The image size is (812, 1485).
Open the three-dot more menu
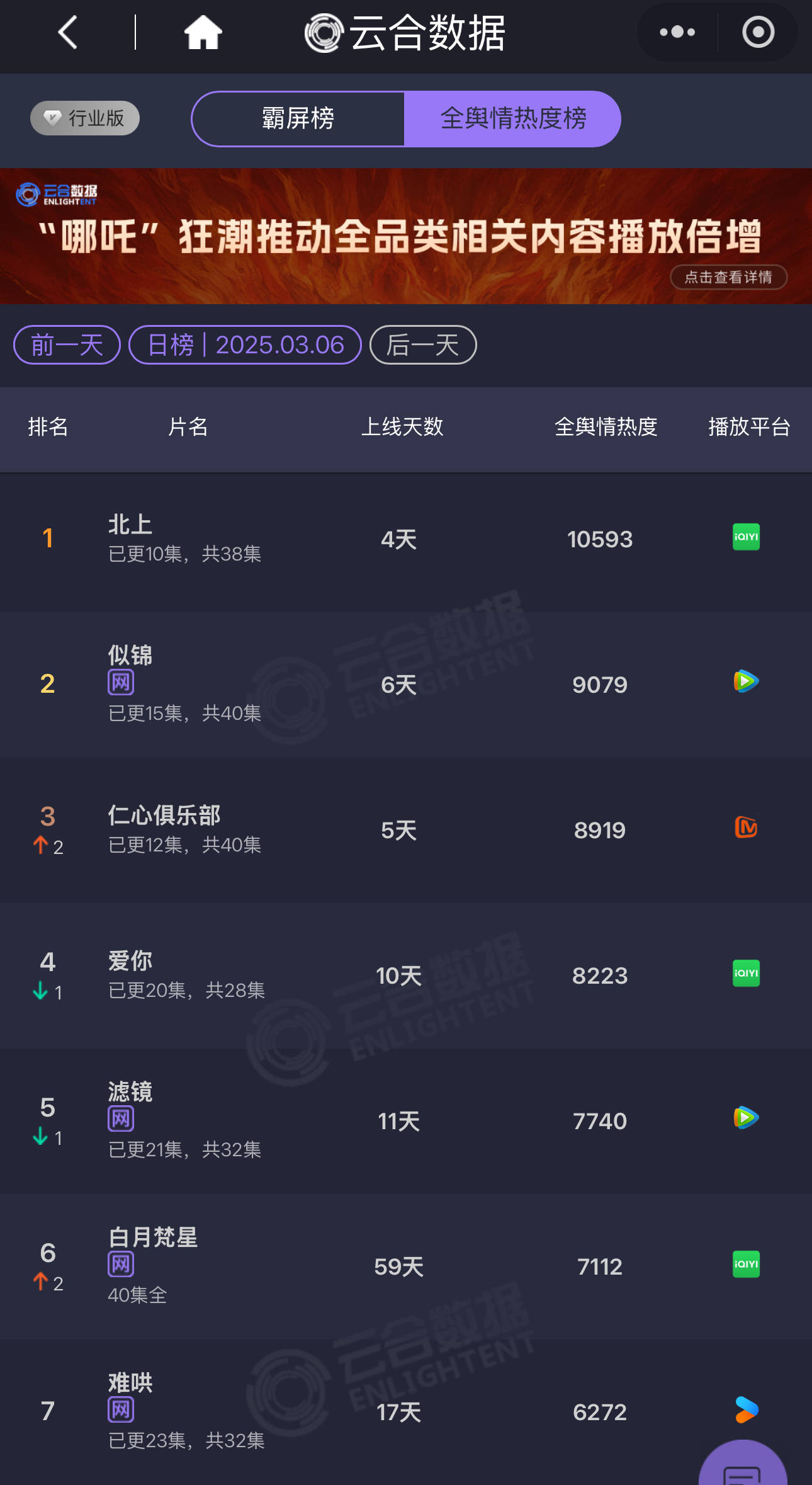point(677,32)
